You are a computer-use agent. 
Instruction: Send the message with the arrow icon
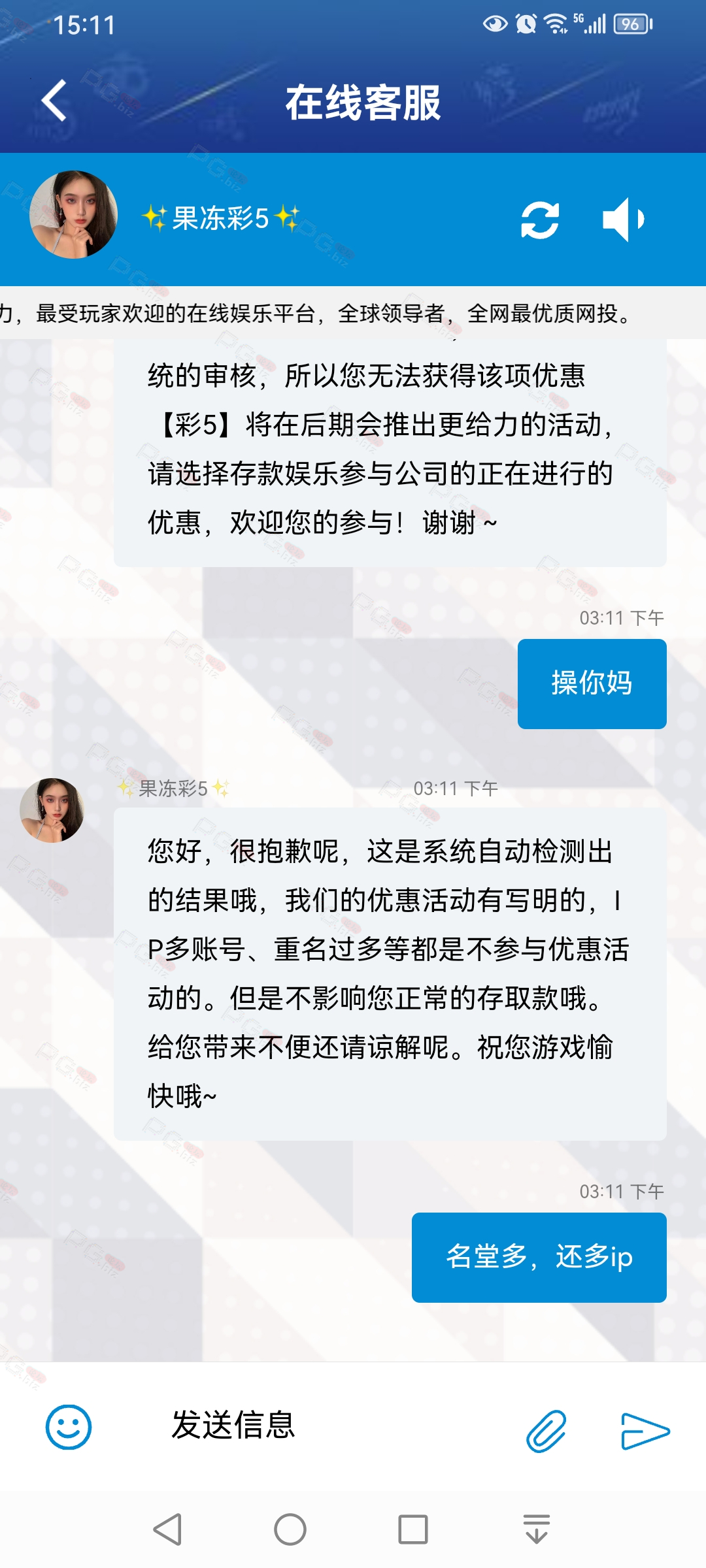(x=645, y=1431)
